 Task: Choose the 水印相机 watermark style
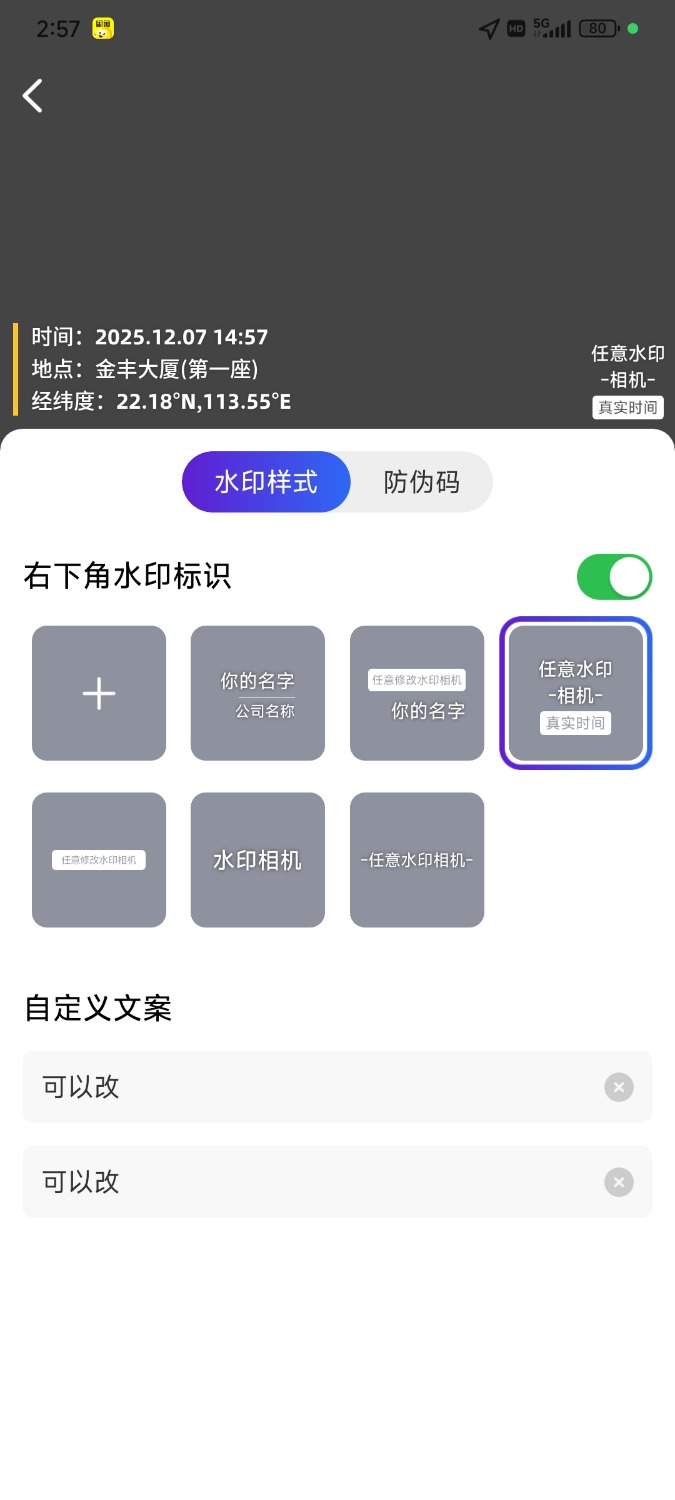[x=258, y=860]
